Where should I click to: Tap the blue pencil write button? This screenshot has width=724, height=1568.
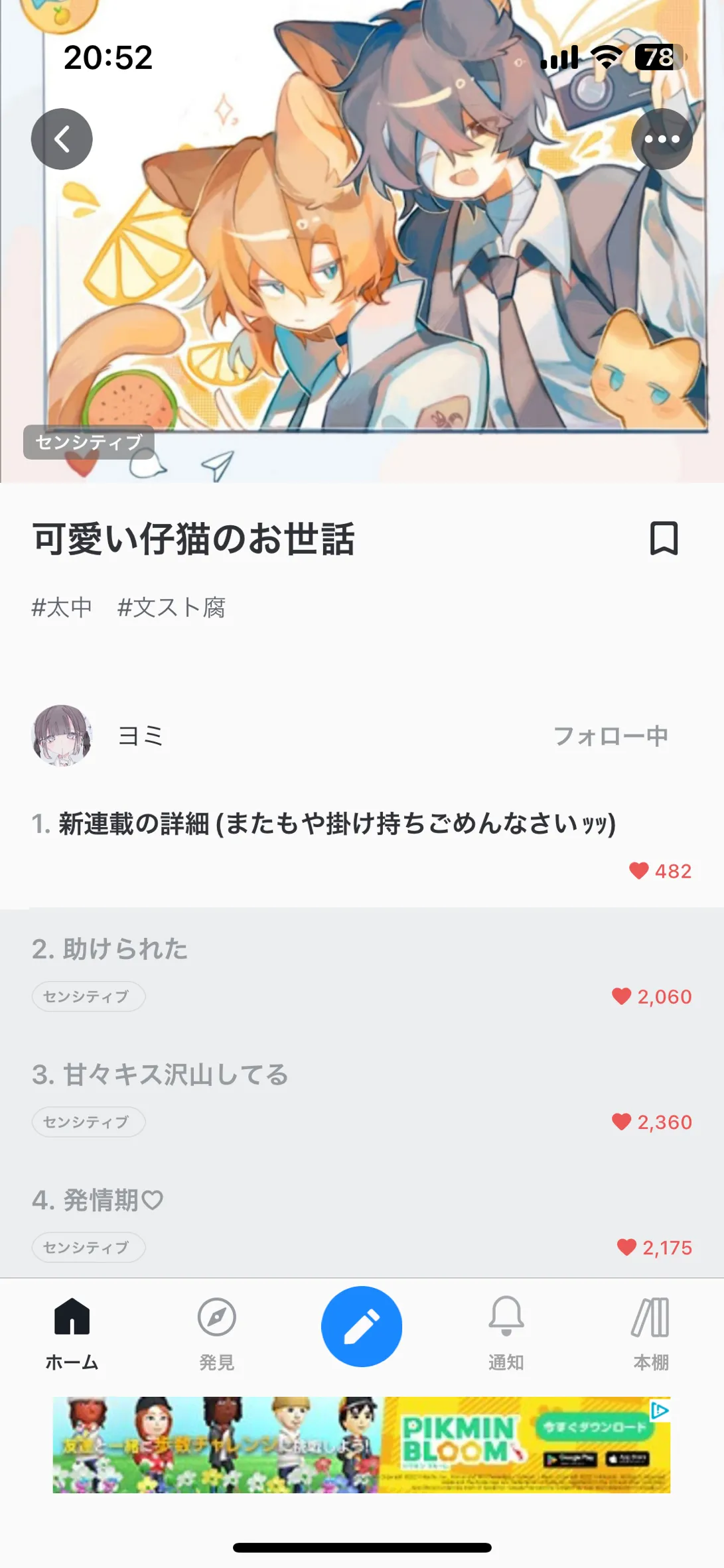point(362,1327)
